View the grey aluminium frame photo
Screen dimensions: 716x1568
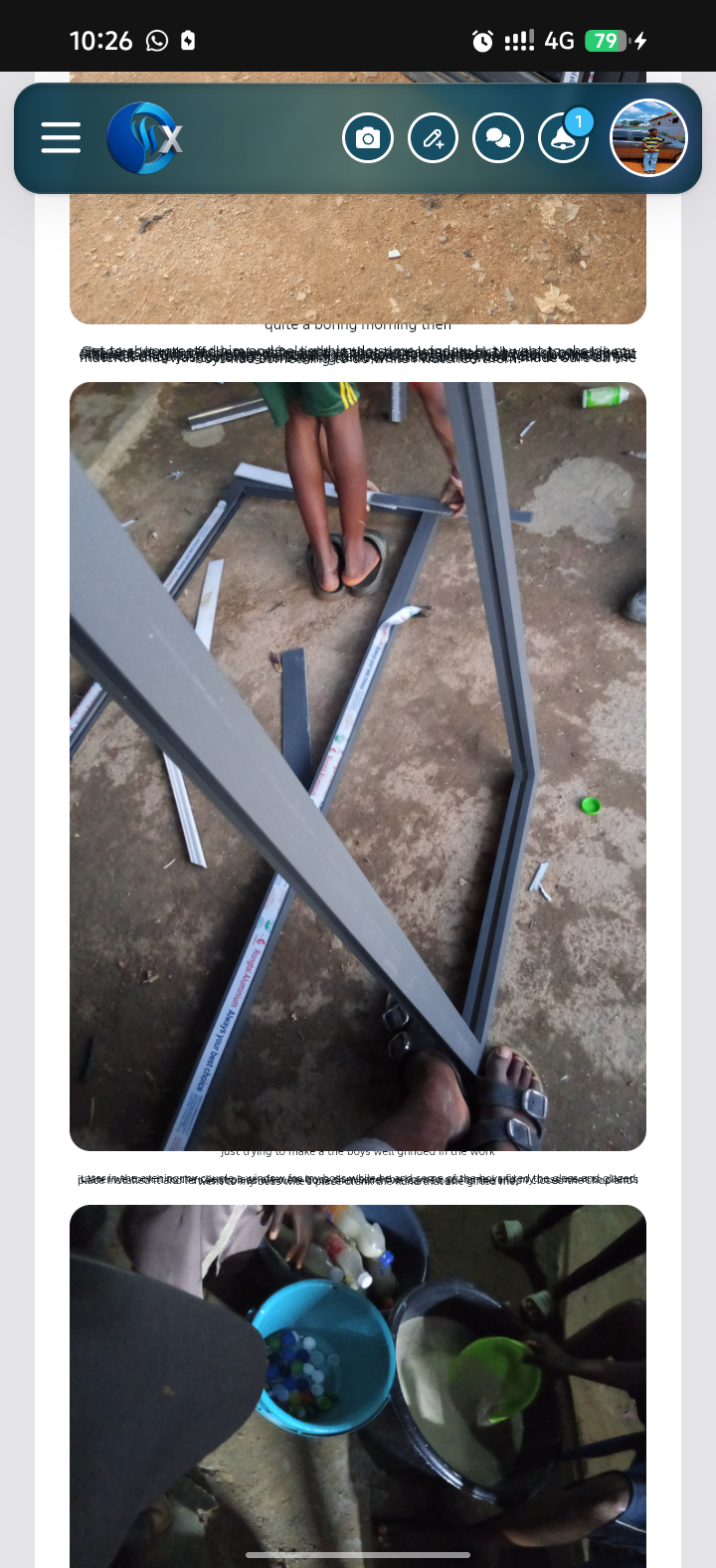tap(358, 766)
